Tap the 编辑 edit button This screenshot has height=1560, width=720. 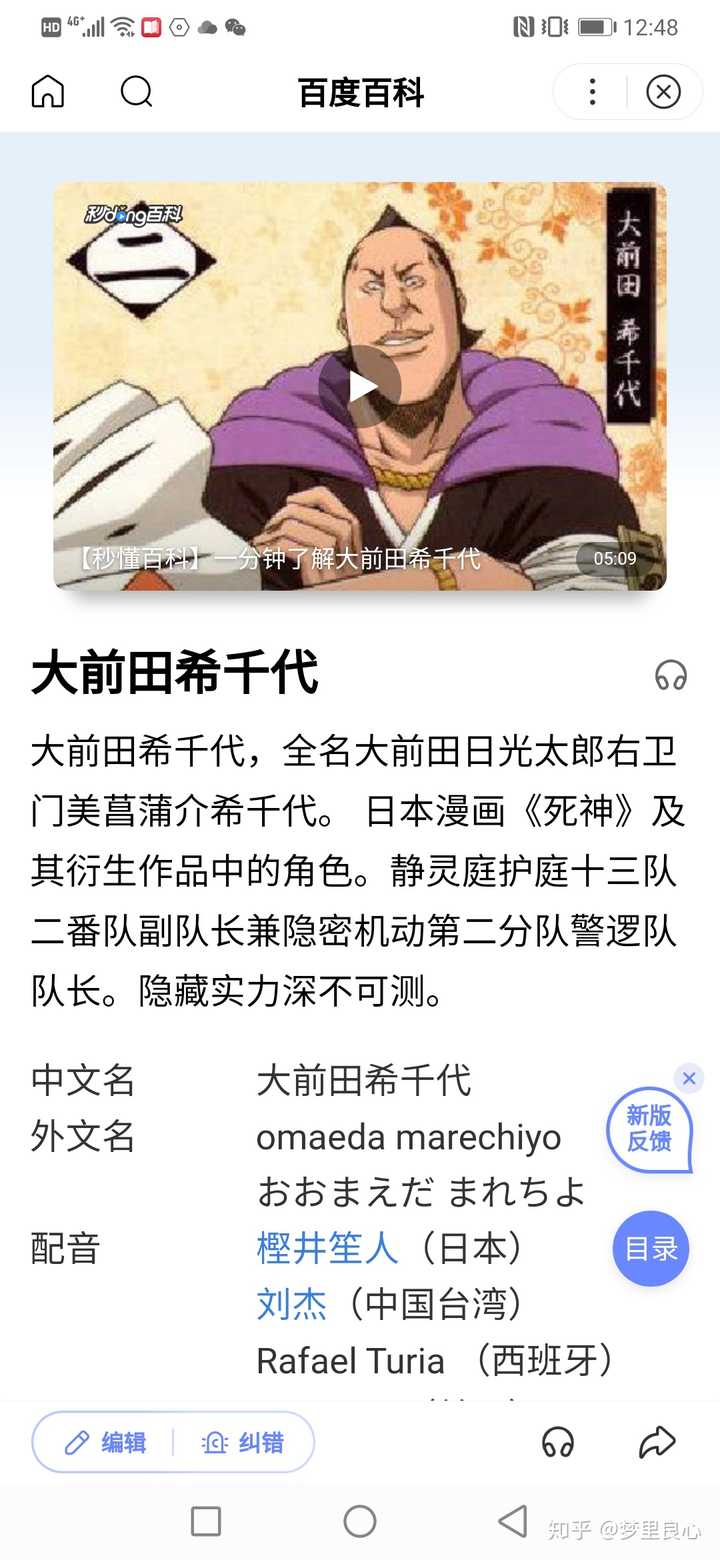coord(105,1442)
